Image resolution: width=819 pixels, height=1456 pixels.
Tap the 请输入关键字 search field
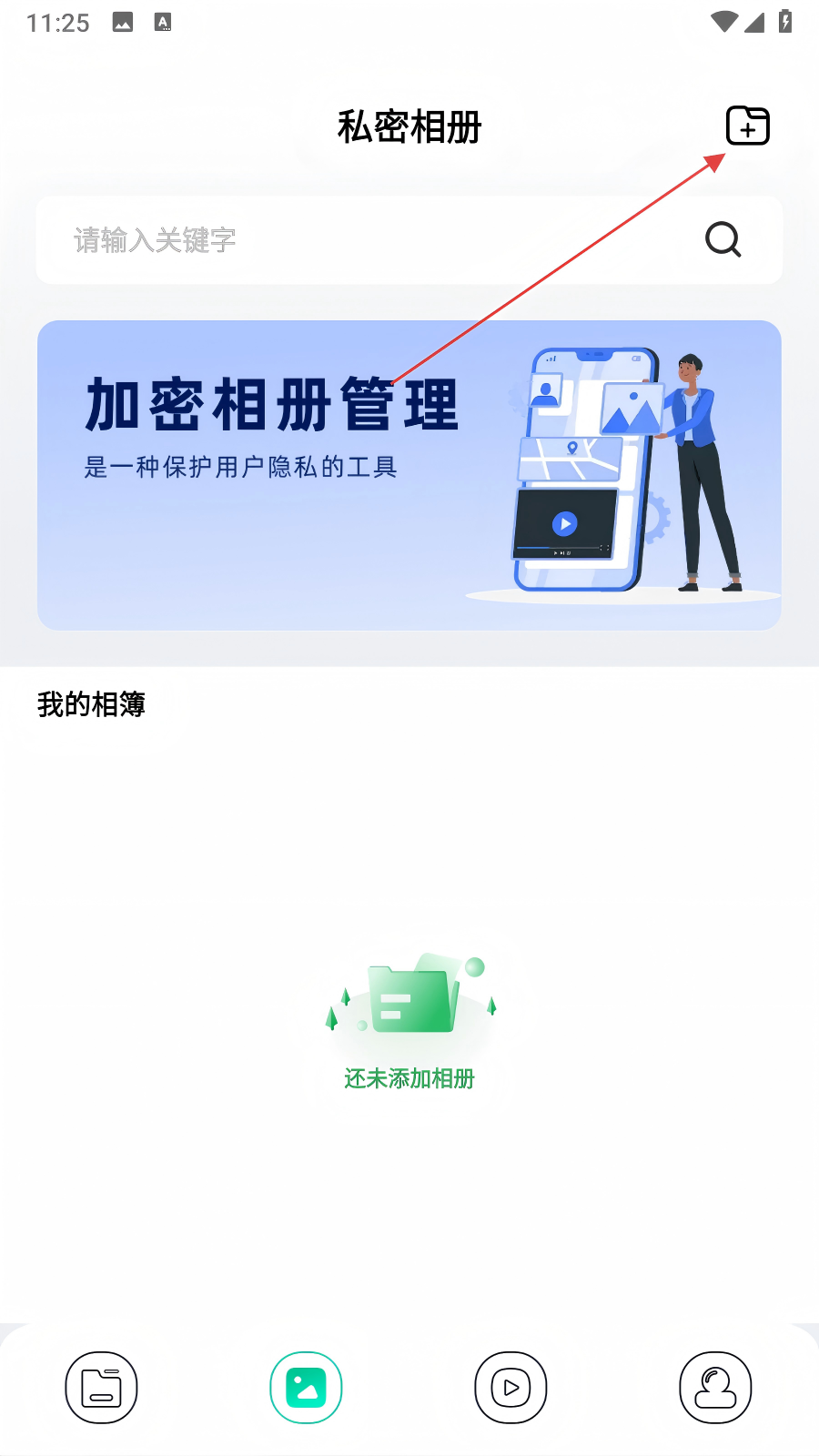click(x=364, y=240)
